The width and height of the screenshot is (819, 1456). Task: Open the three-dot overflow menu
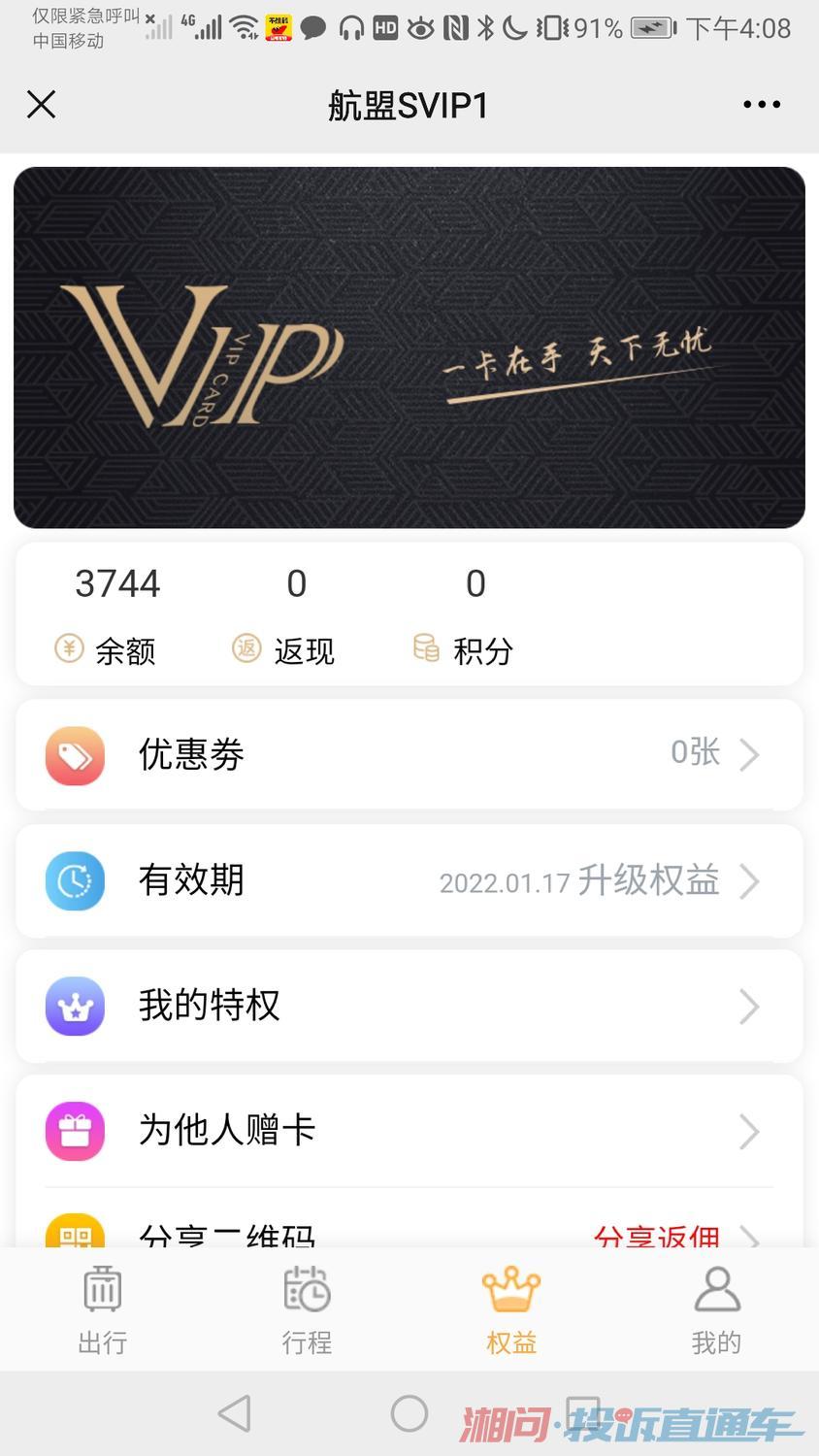point(762,105)
